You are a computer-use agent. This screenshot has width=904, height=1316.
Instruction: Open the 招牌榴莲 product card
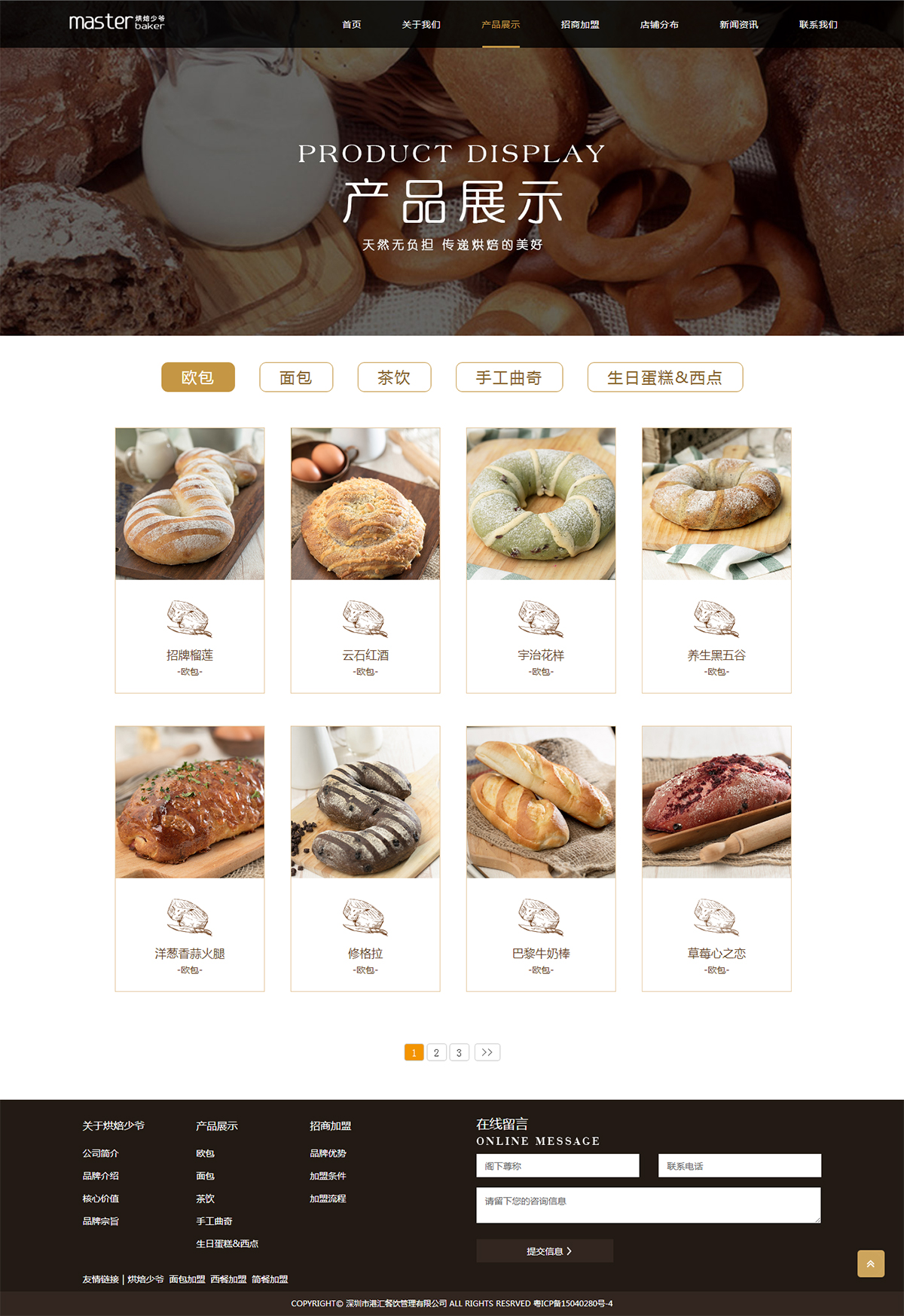(x=190, y=560)
